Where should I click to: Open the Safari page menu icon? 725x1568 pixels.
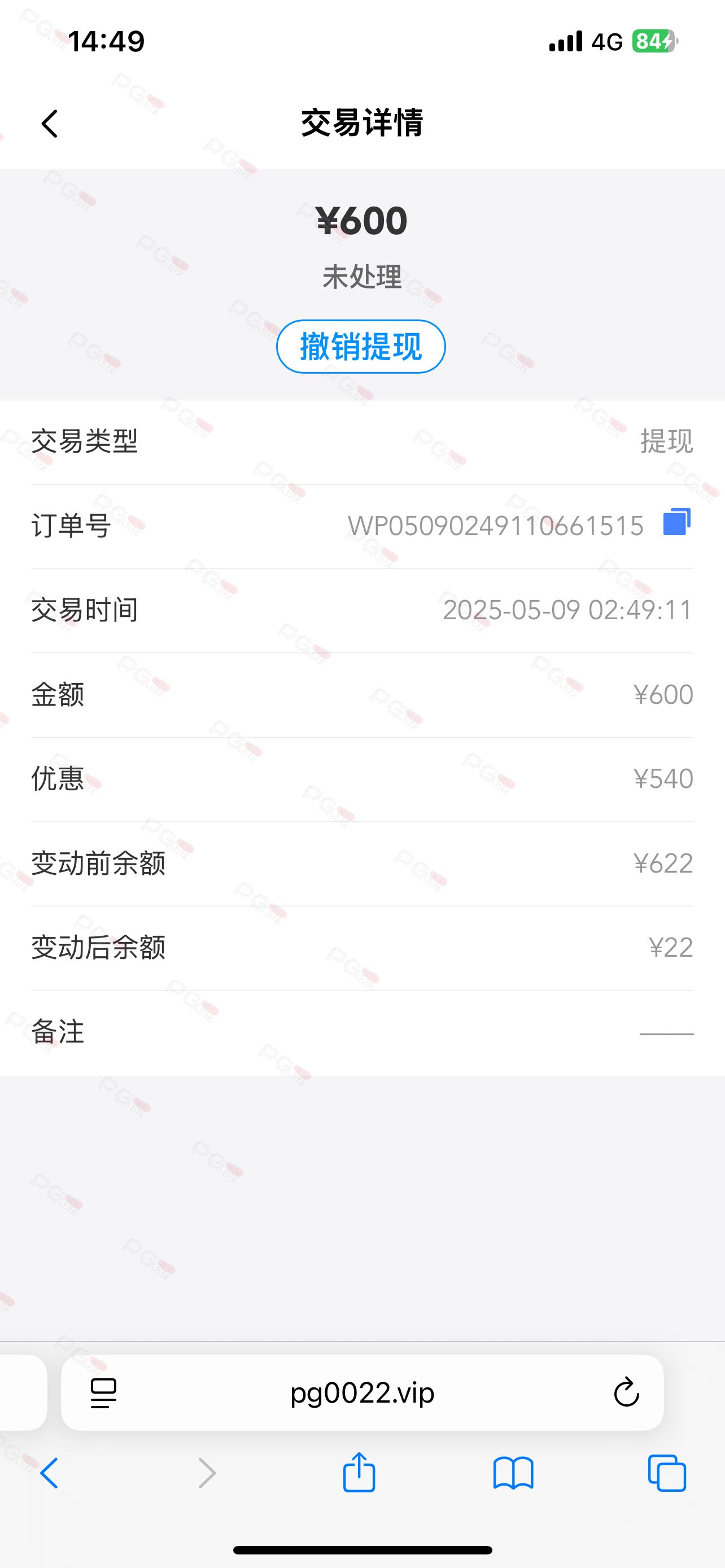(103, 1392)
